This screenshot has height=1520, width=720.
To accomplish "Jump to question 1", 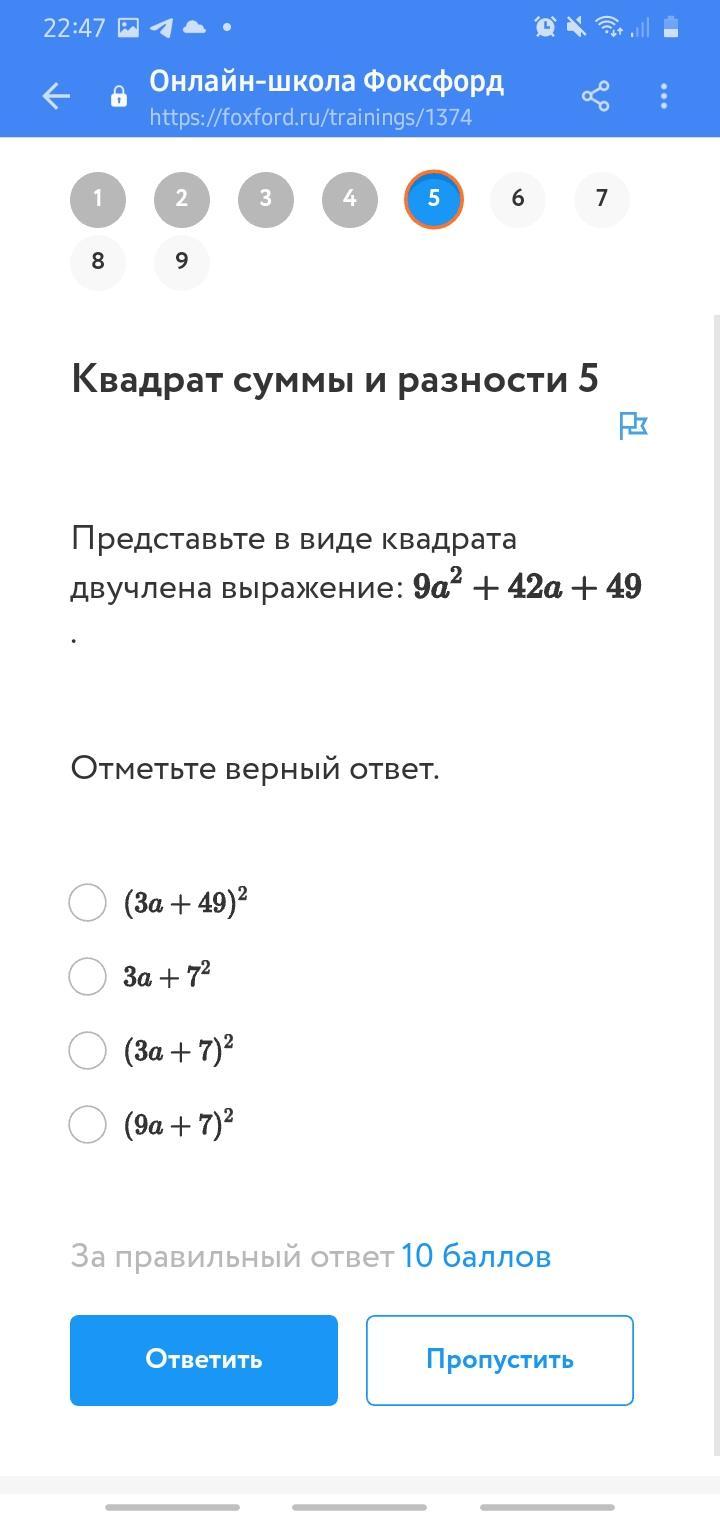I will click(98, 199).
